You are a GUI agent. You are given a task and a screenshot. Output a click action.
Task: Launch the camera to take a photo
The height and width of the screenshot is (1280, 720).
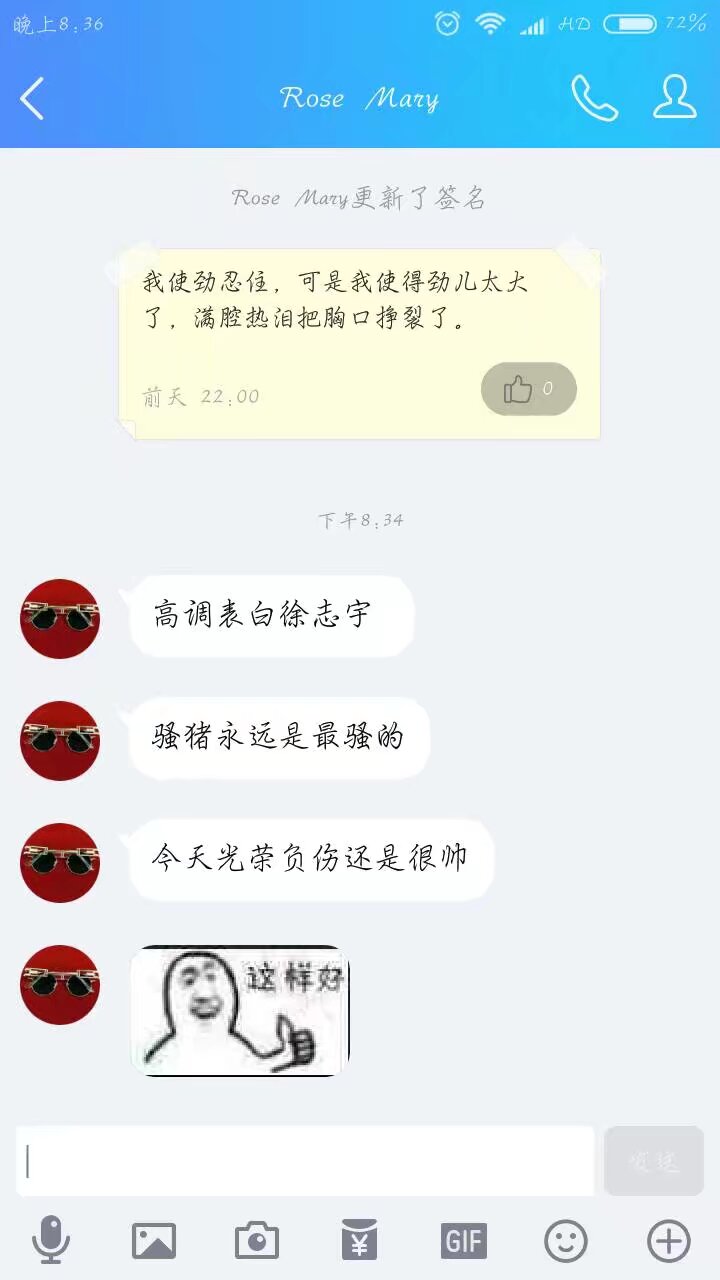[257, 1241]
